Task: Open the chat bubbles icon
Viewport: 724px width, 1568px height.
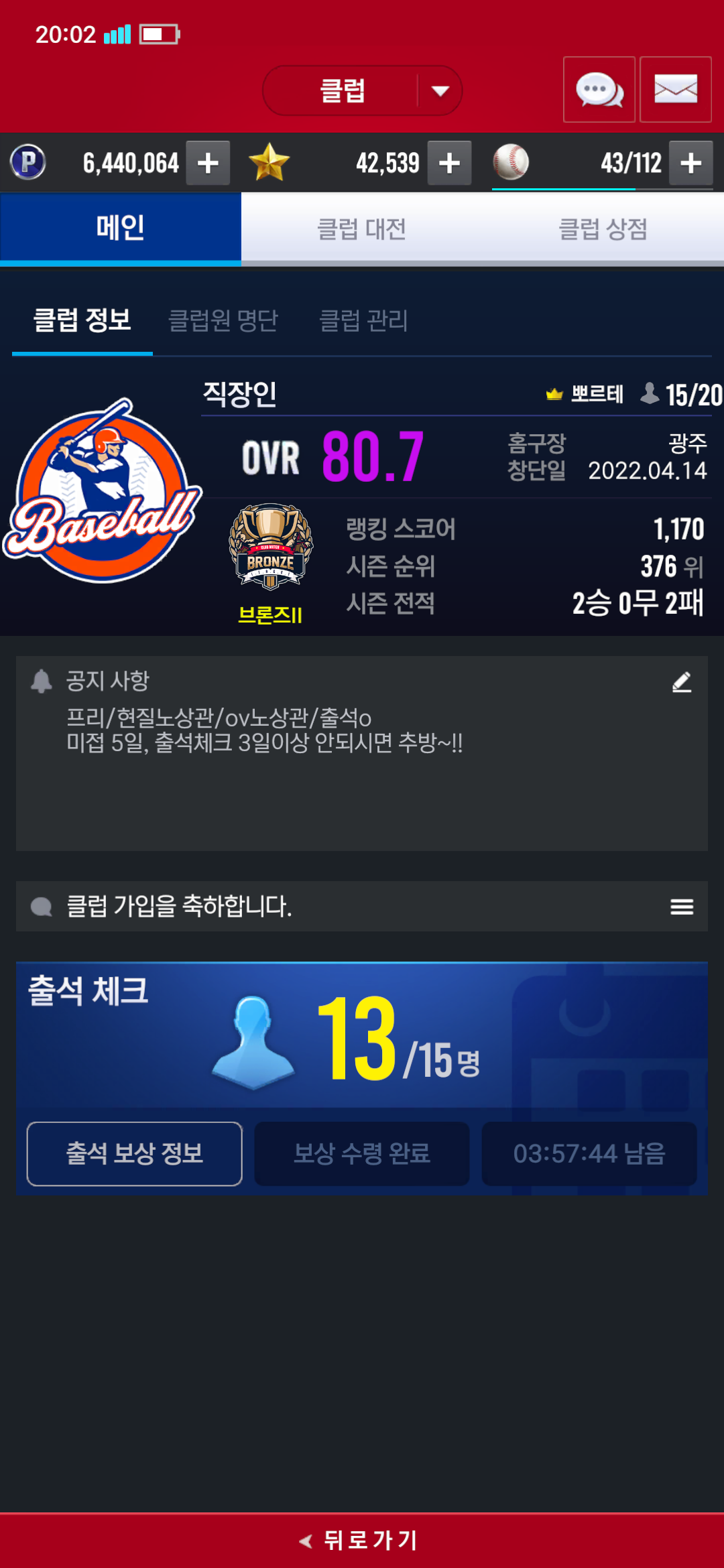Action: tap(599, 90)
